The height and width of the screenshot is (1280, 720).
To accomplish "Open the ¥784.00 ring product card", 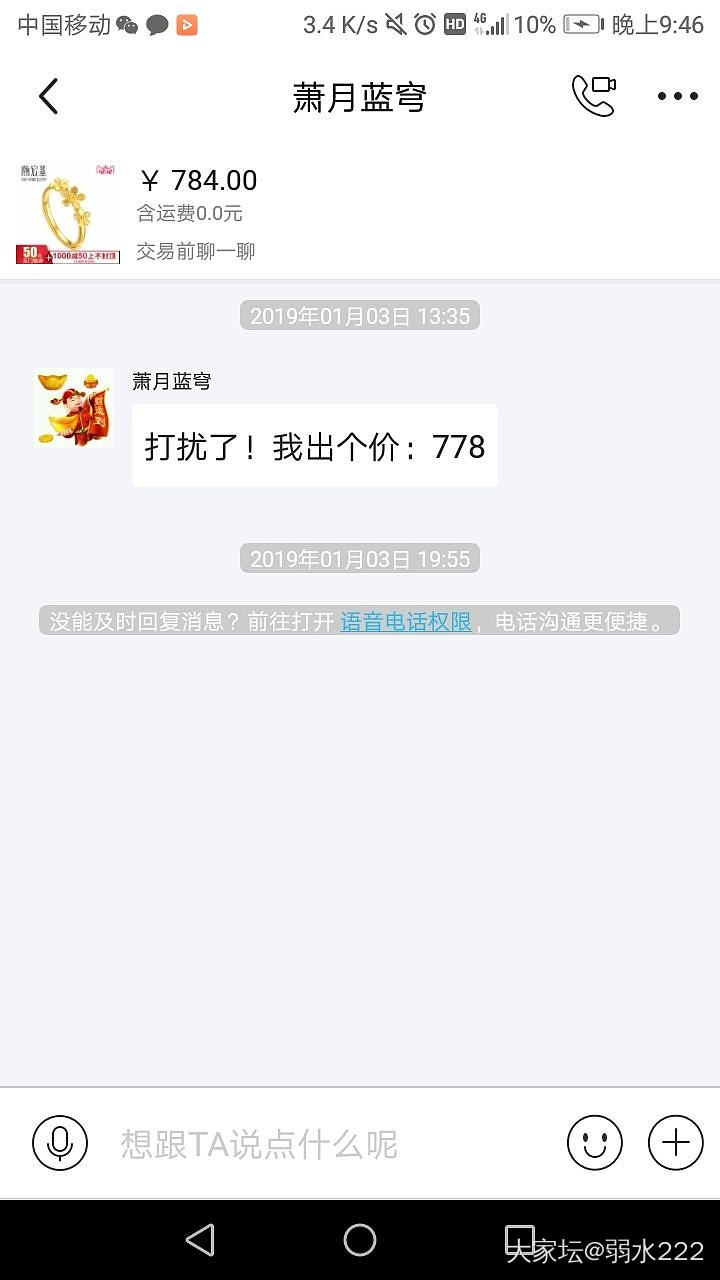I will coord(360,214).
